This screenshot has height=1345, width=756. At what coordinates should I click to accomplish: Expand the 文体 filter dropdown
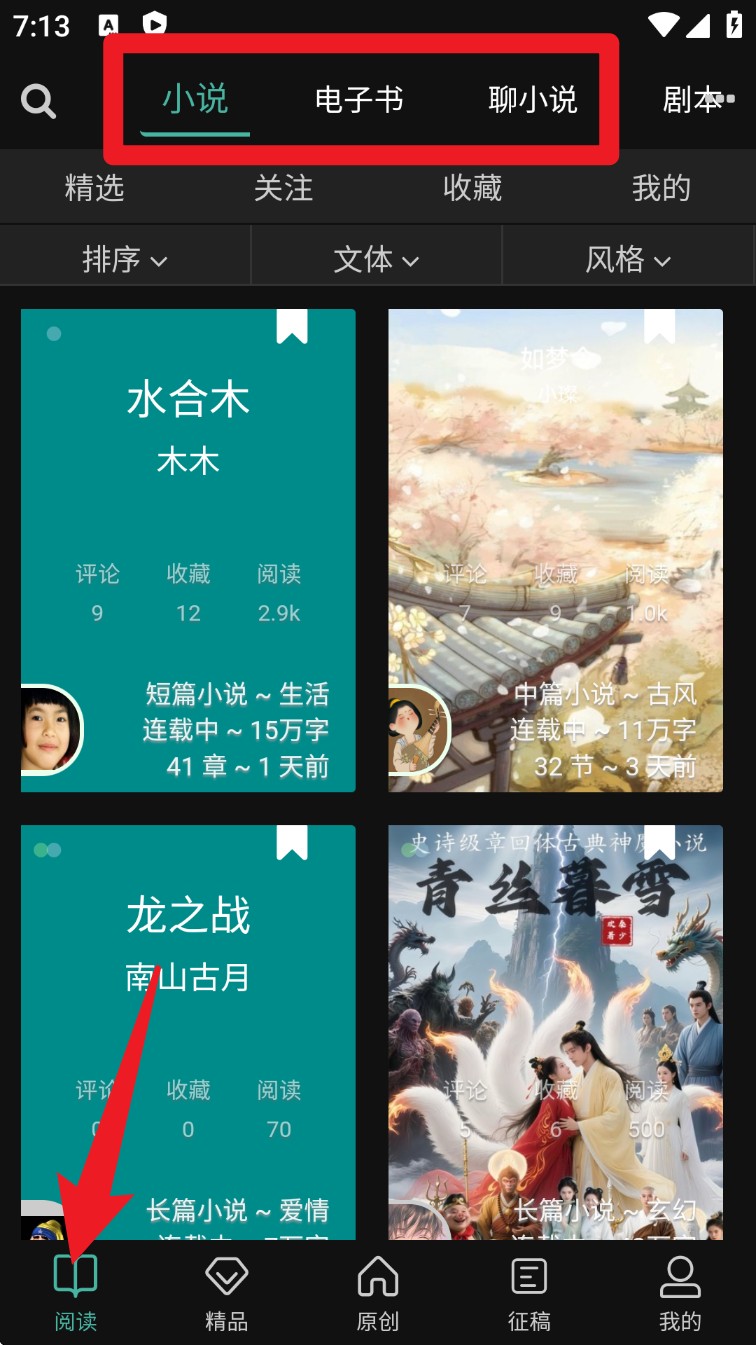coord(376,260)
